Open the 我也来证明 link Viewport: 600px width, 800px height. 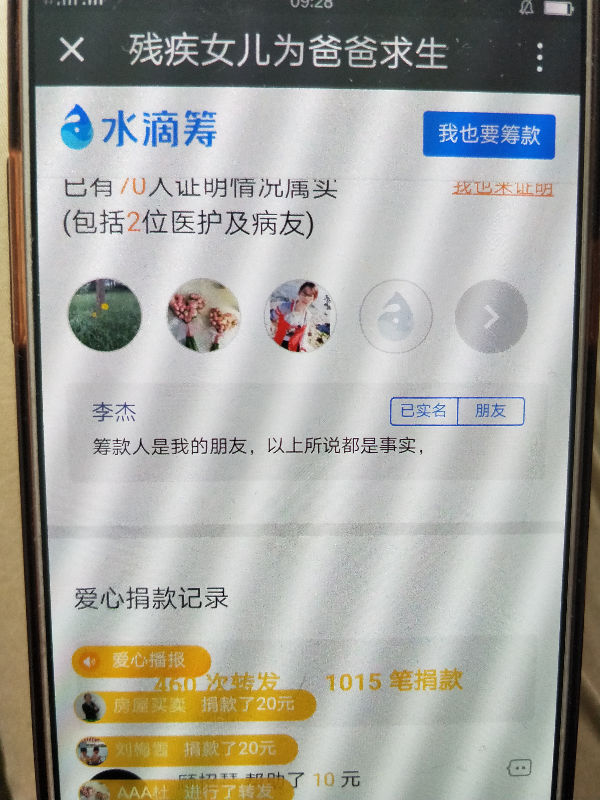point(503,187)
